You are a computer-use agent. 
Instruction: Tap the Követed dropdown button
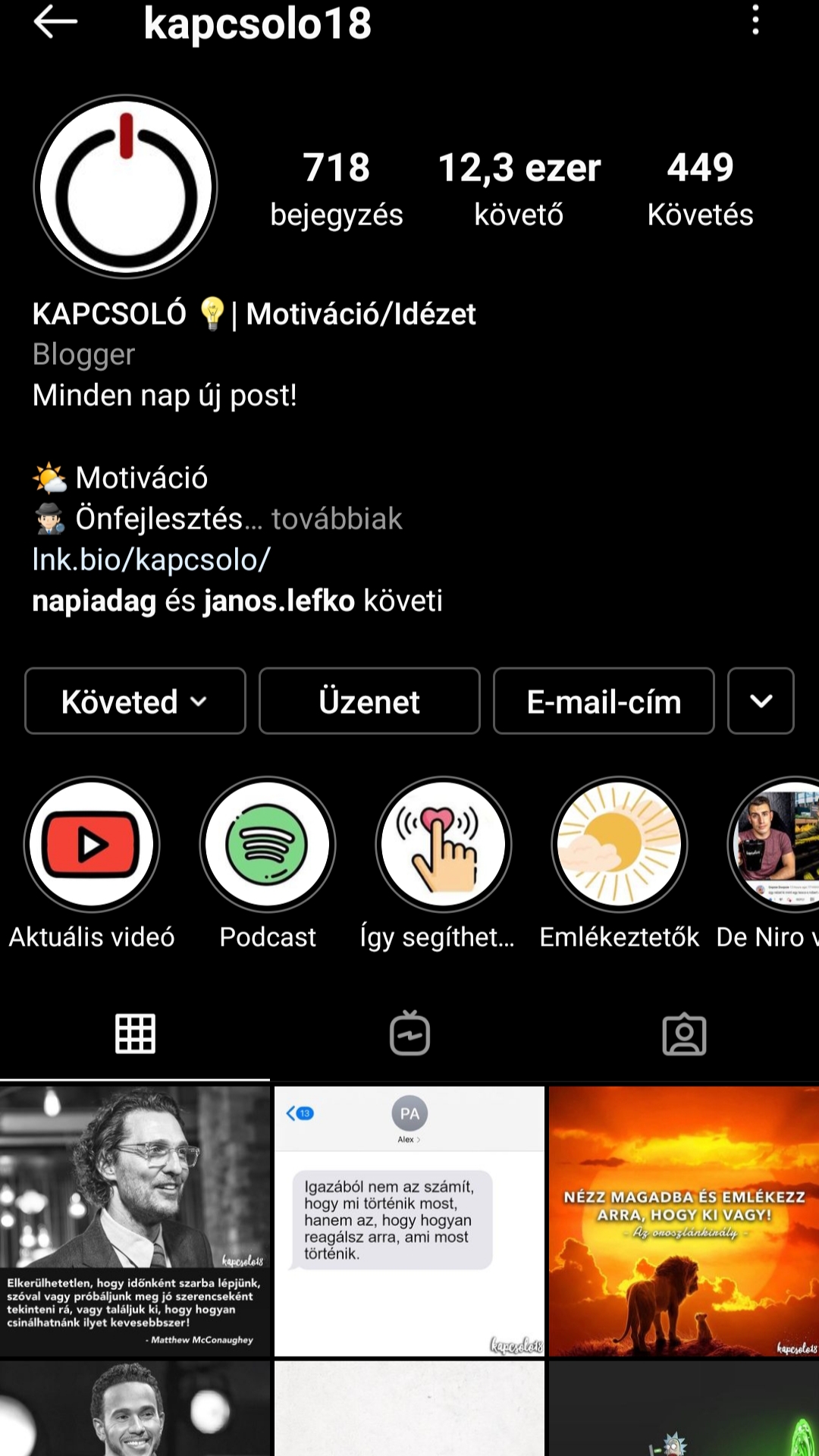click(135, 701)
